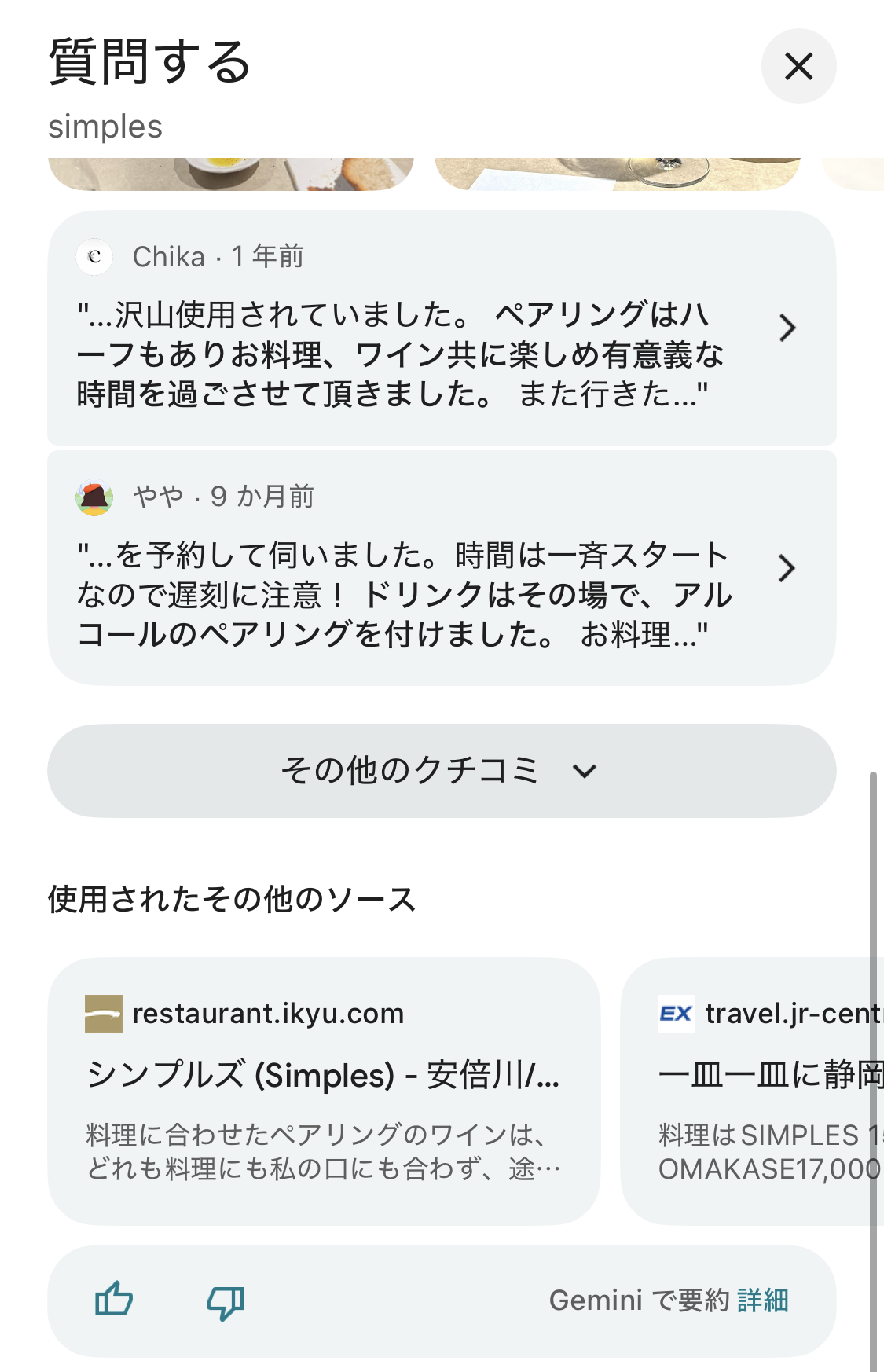884x1372 pixels.
Task: Open やや's review from 9 か月前
Action: pyautogui.click(x=442, y=568)
